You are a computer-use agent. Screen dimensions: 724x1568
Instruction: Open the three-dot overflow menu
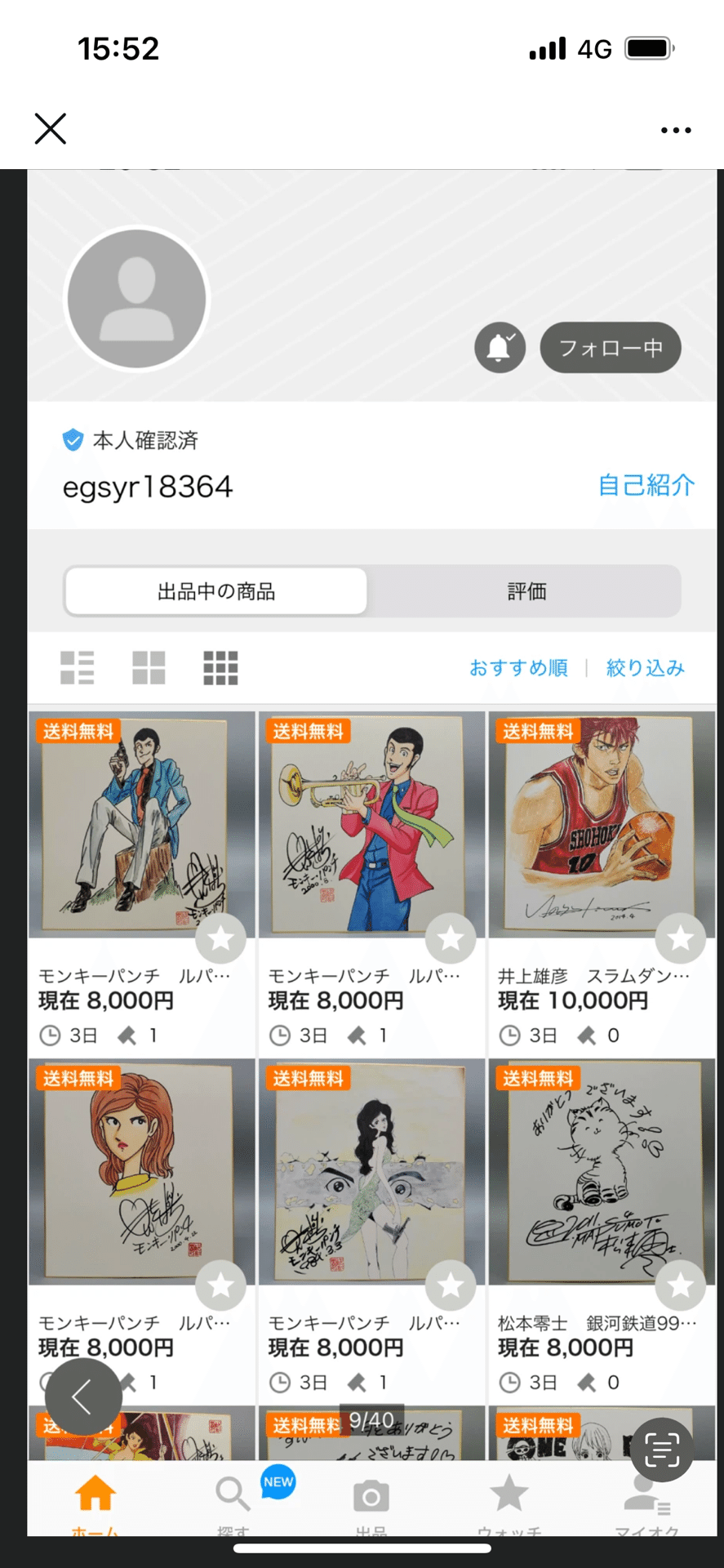click(x=676, y=130)
